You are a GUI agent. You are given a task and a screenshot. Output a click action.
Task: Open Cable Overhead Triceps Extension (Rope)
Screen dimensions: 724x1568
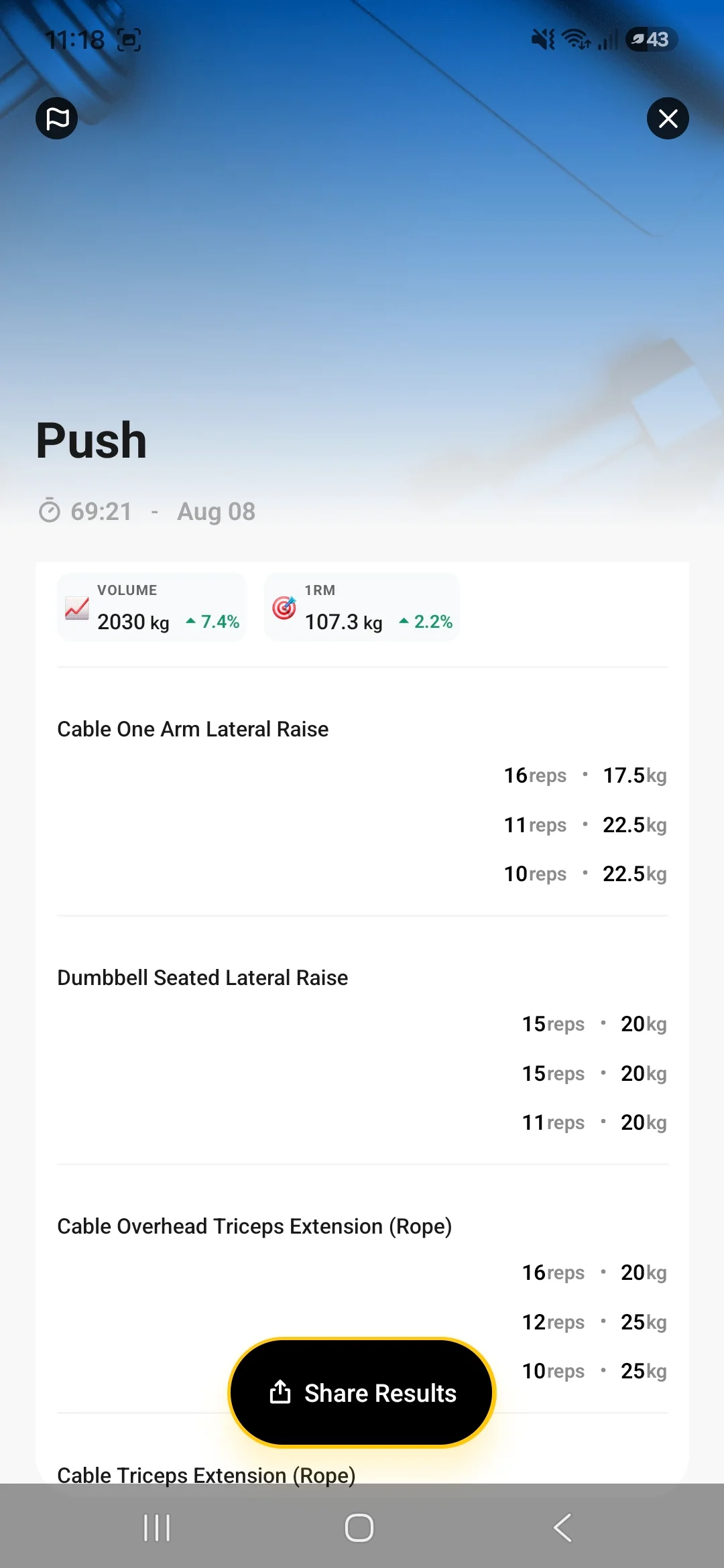pos(255,1226)
